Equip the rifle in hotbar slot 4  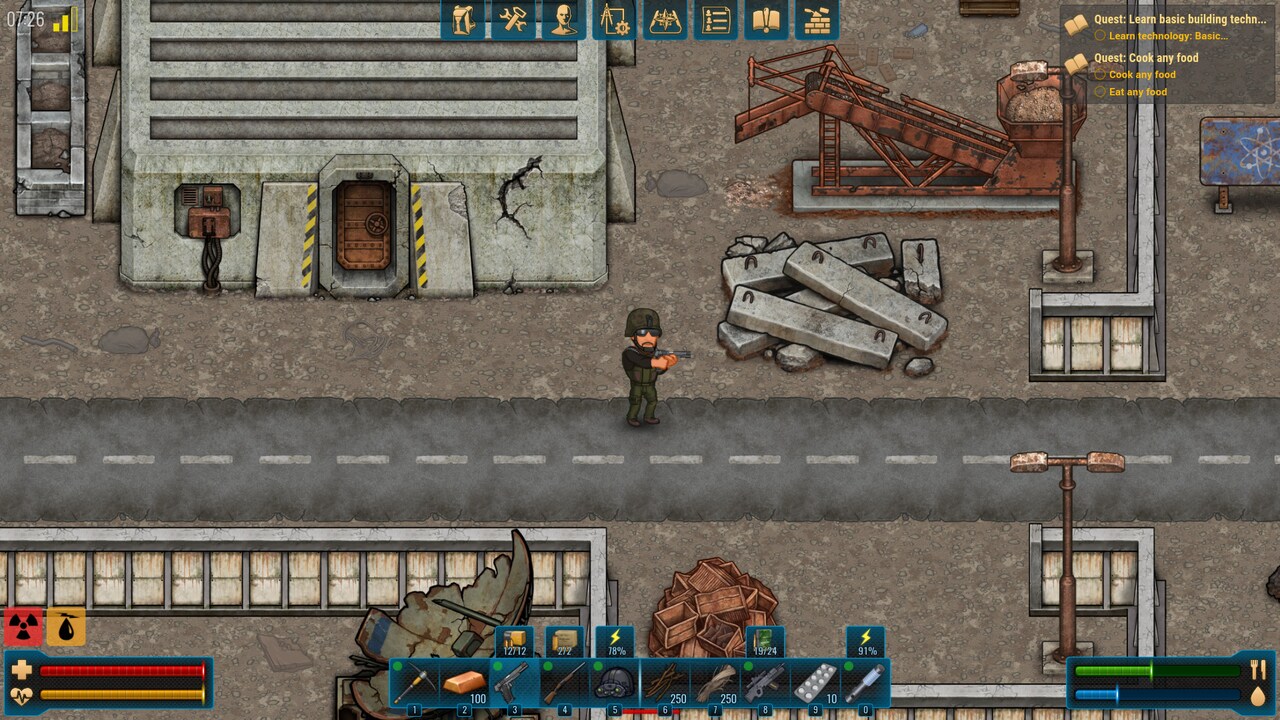click(564, 684)
